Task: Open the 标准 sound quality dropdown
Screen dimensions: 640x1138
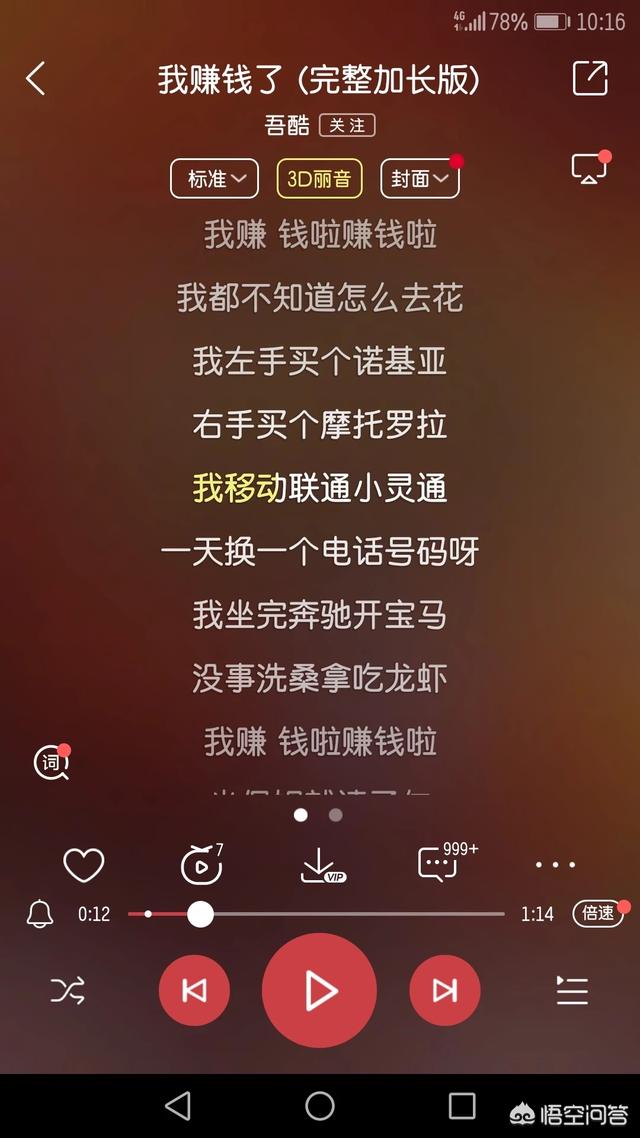Action: tap(214, 179)
